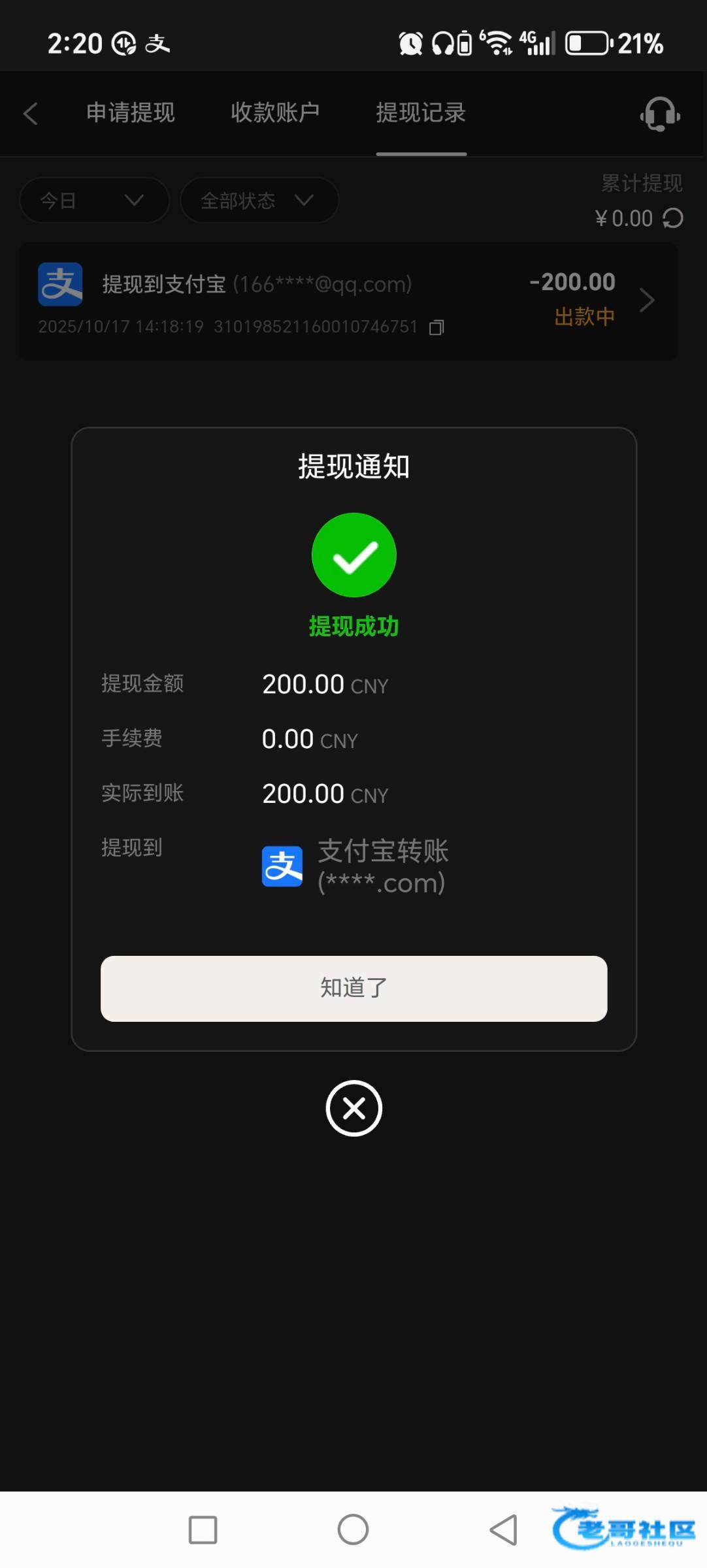Switch to the 申请提现 tab
The height and width of the screenshot is (1568, 707).
(131, 113)
